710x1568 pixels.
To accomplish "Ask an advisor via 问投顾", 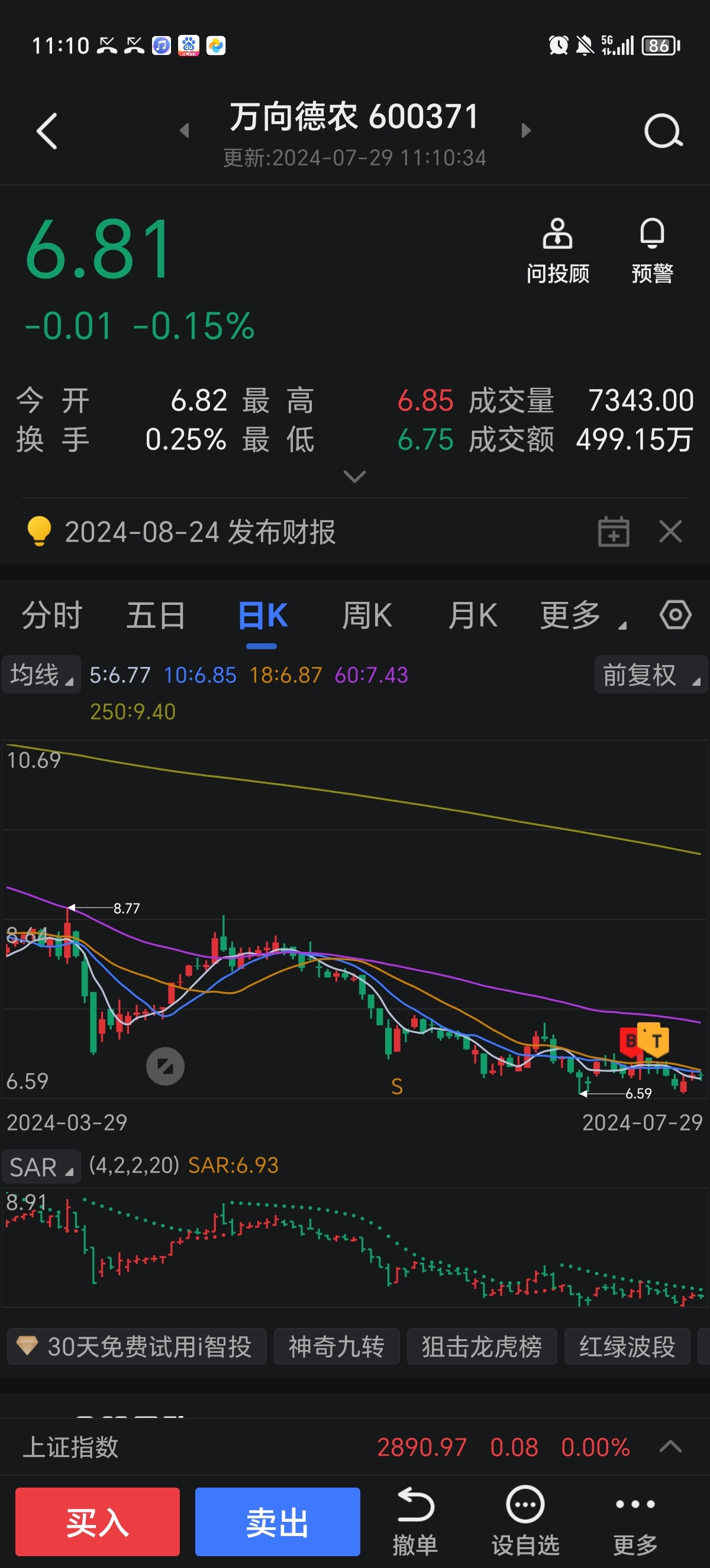I will (x=557, y=251).
